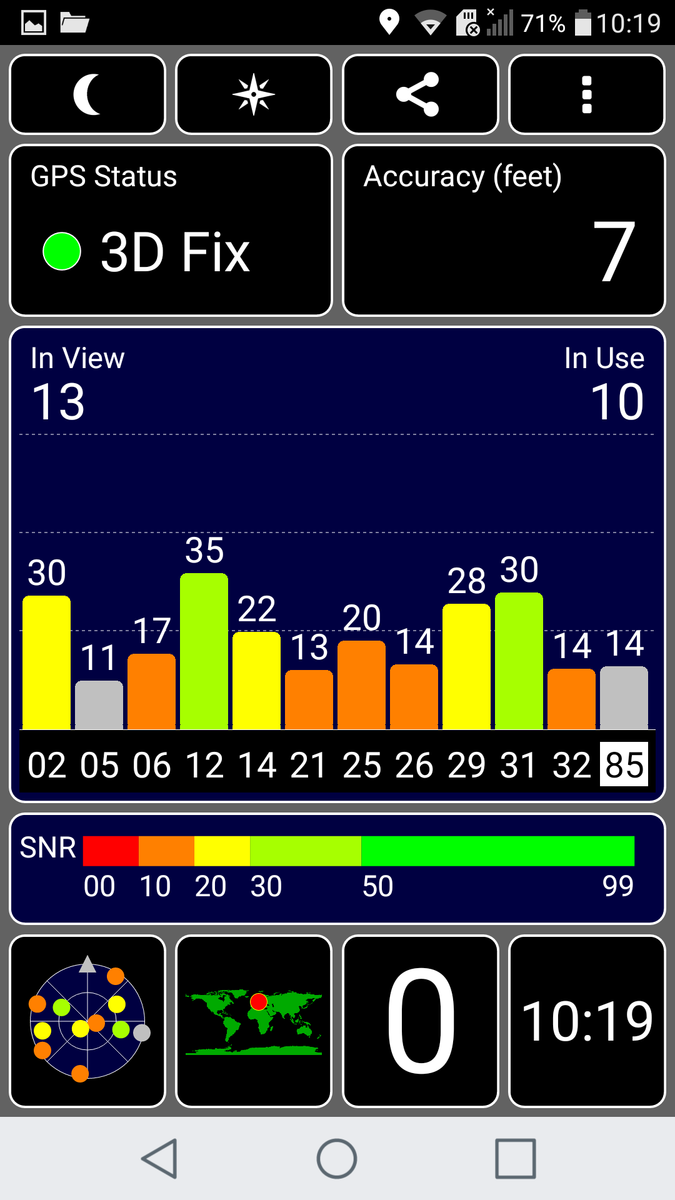Open the world map location tile

click(x=253, y=1021)
